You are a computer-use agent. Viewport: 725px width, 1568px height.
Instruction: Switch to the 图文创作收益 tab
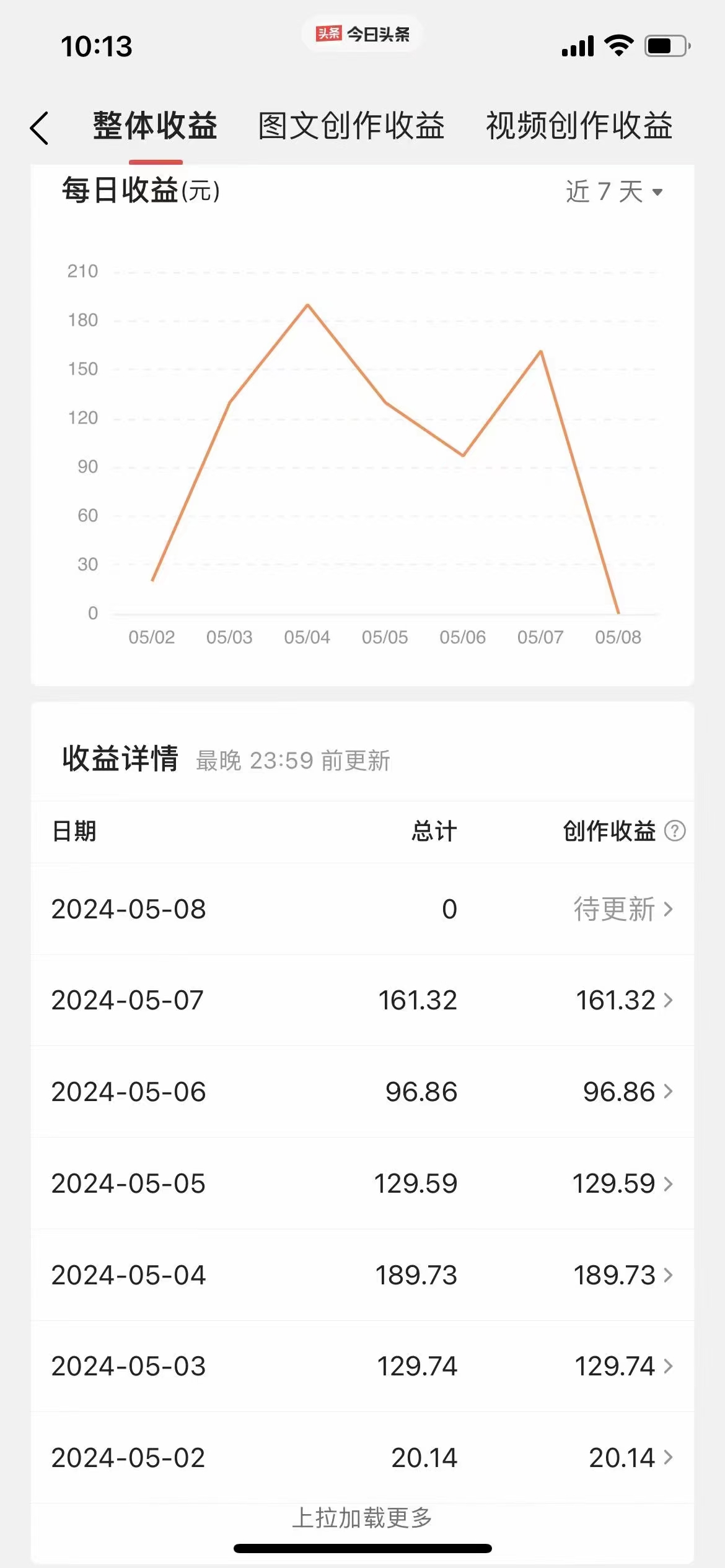(351, 126)
